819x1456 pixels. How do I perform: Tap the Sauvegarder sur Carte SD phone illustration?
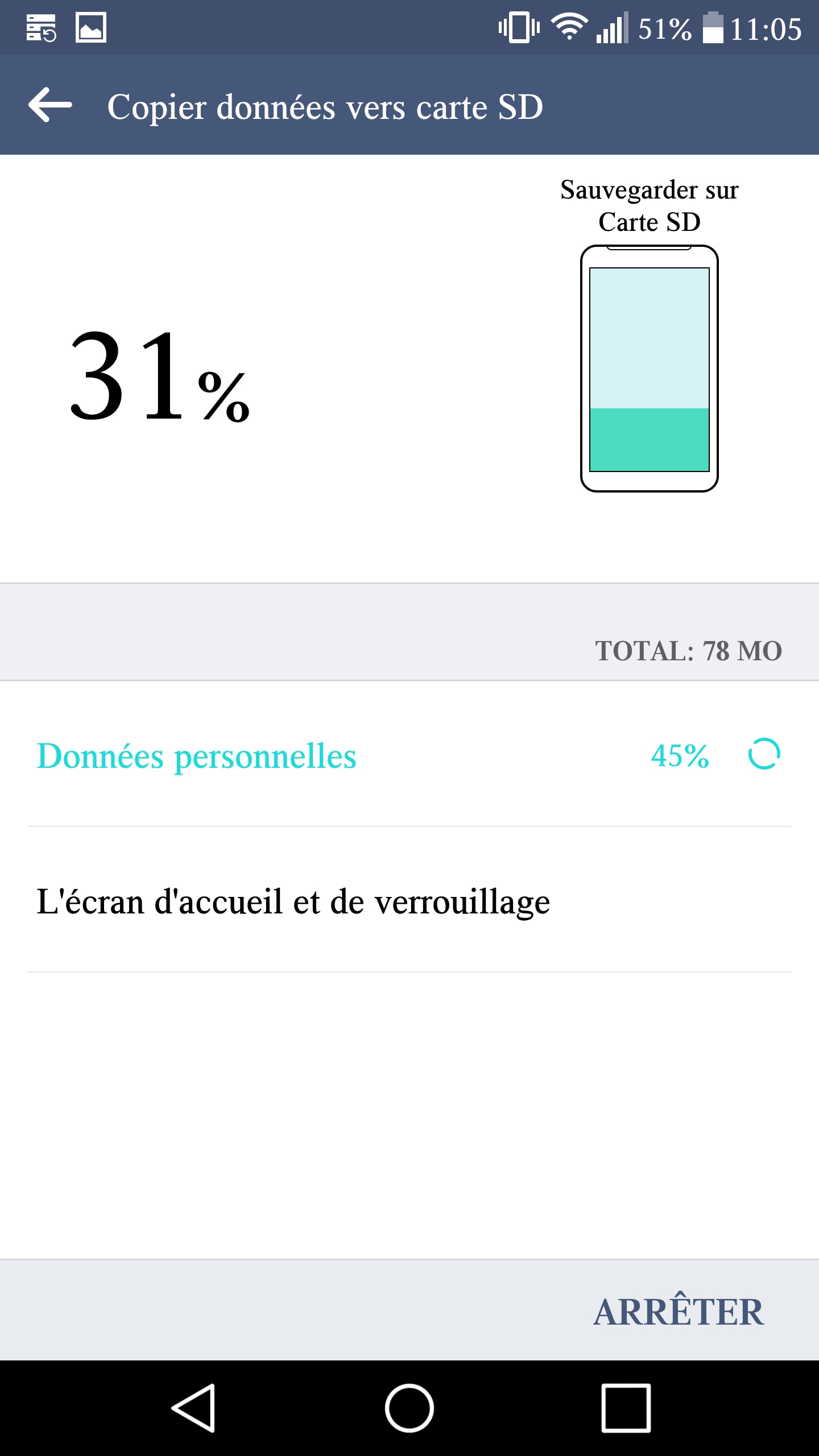click(650, 367)
